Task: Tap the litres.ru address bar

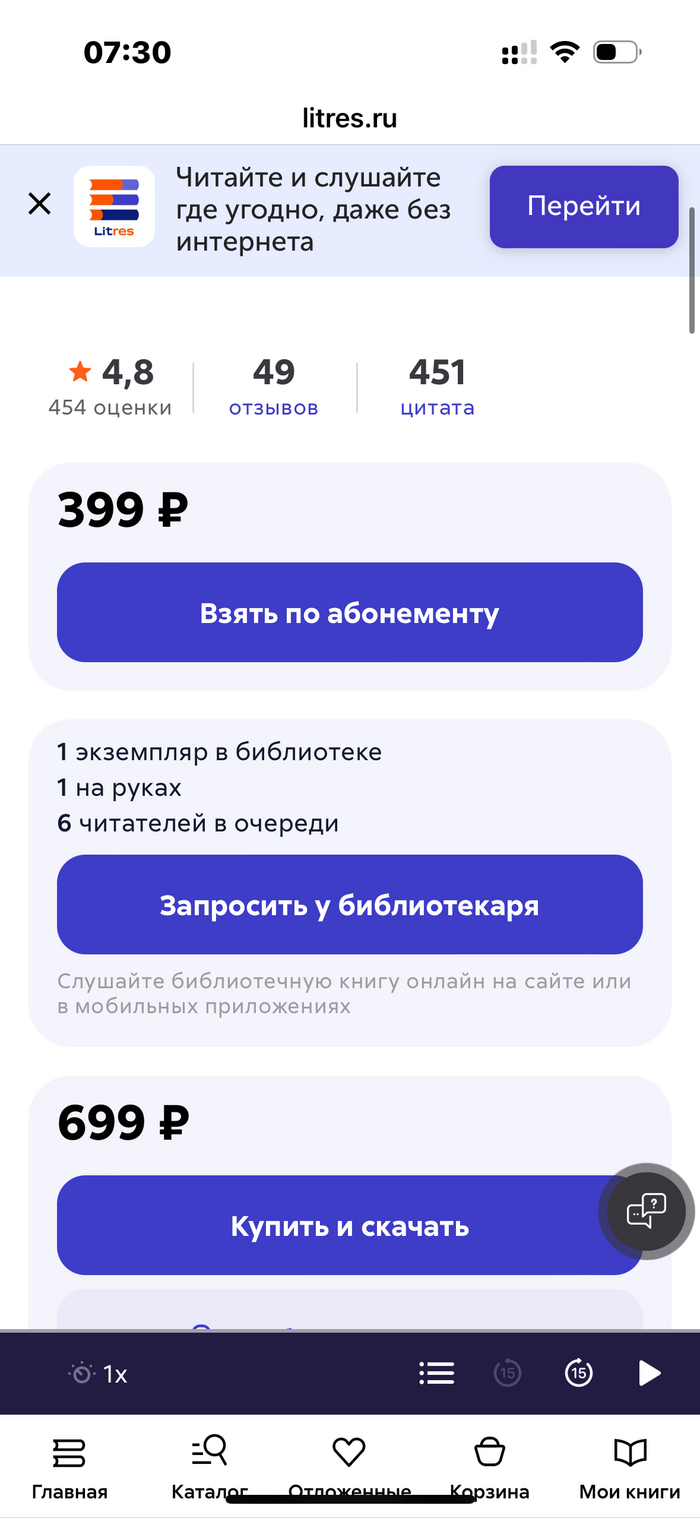Action: tap(349, 118)
